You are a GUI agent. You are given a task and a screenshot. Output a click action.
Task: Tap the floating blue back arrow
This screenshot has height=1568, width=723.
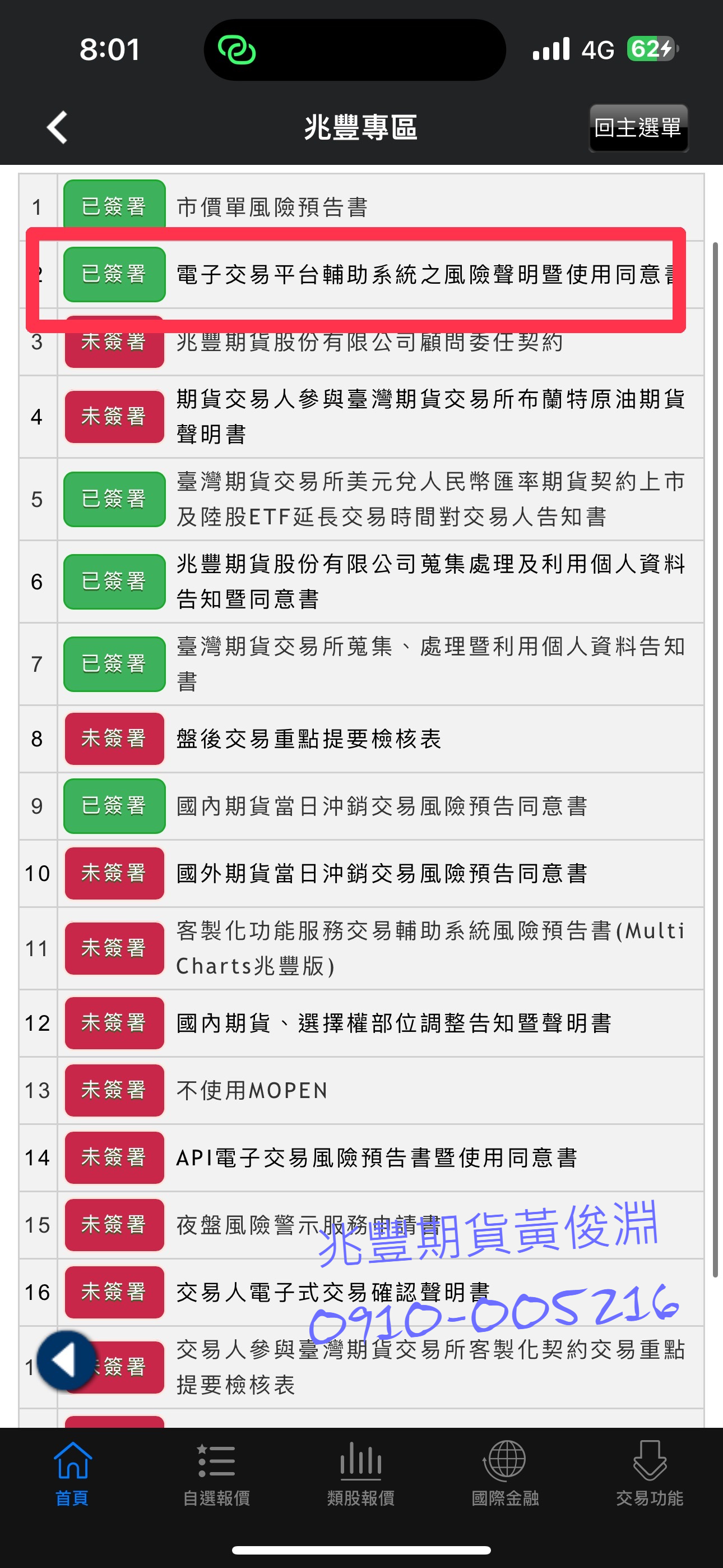coord(64,1361)
